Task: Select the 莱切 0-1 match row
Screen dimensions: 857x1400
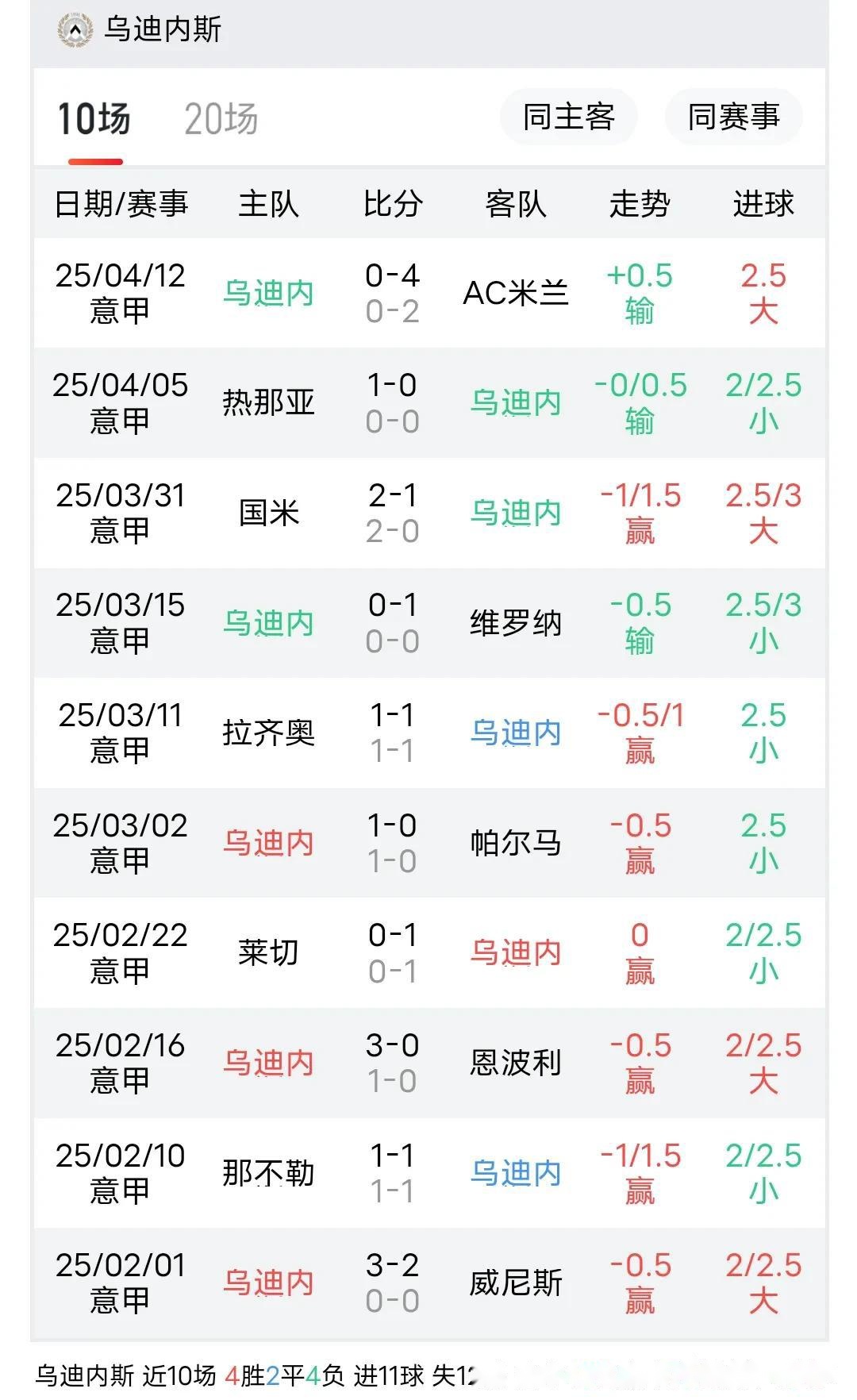Action: [x=428, y=954]
